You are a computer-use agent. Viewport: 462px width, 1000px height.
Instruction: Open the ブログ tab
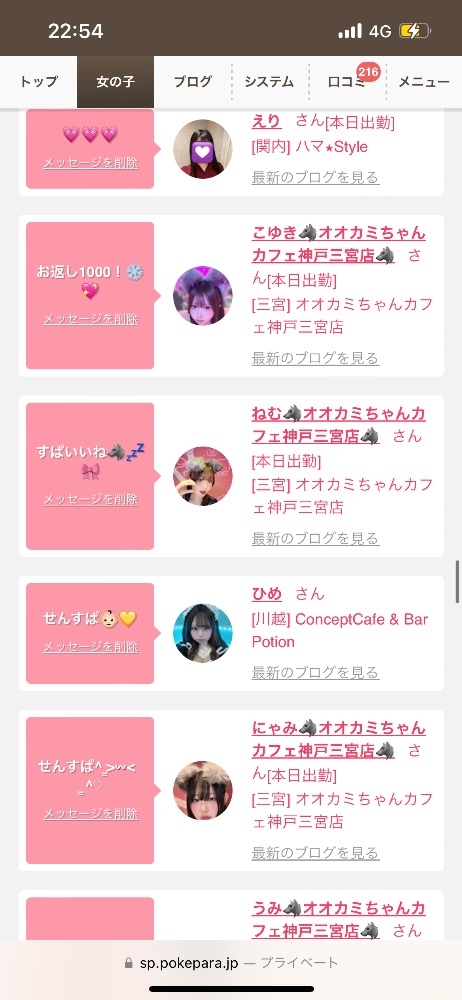pos(192,82)
